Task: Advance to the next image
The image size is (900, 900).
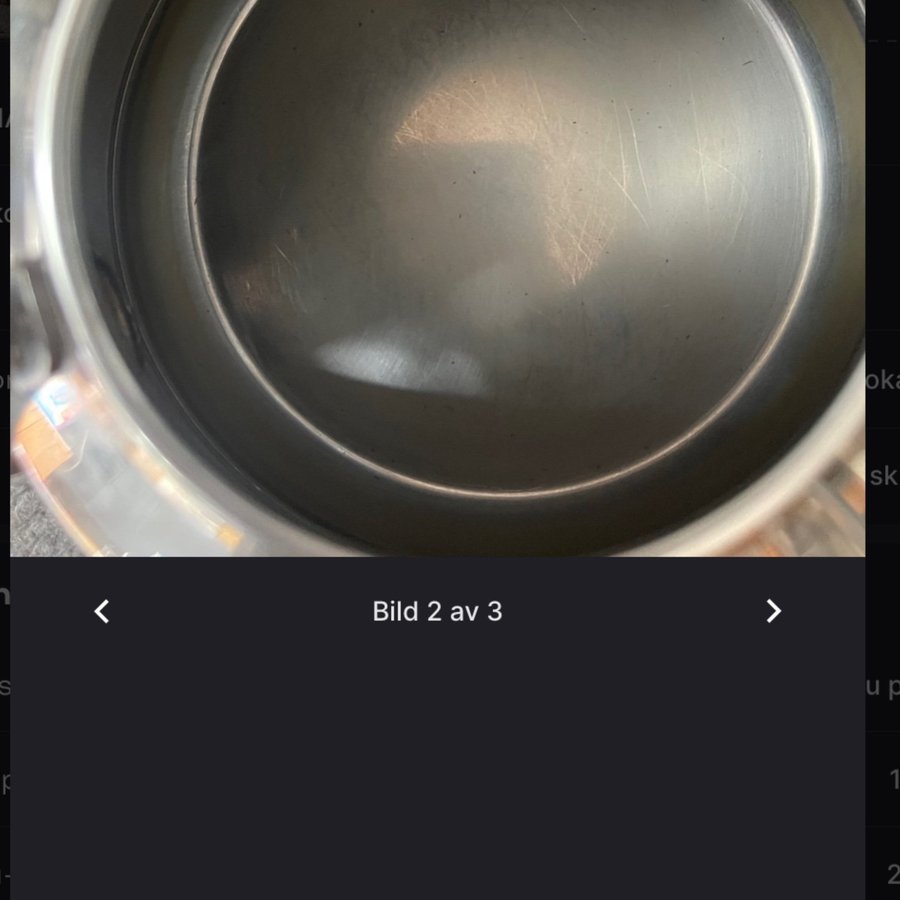Action: pos(773,611)
